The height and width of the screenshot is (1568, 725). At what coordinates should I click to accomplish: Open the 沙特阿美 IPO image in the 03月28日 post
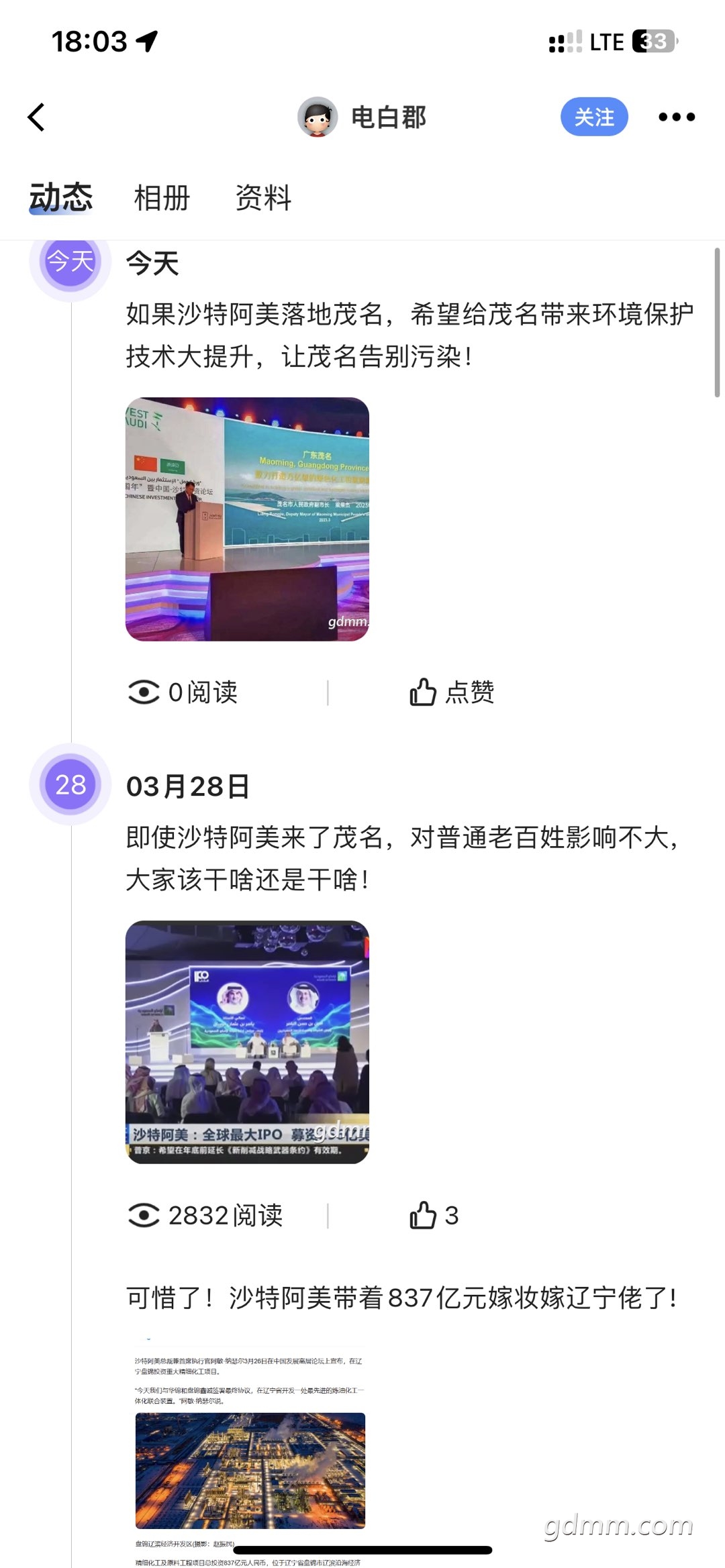click(247, 1042)
